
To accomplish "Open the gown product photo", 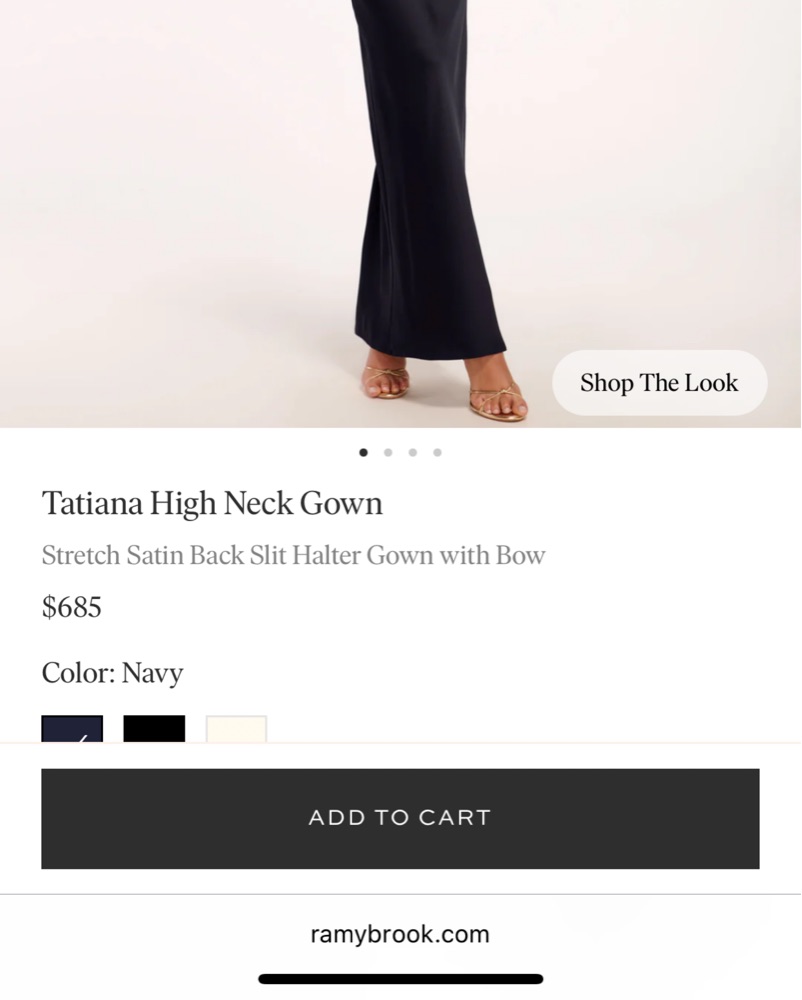I will point(400,200).
